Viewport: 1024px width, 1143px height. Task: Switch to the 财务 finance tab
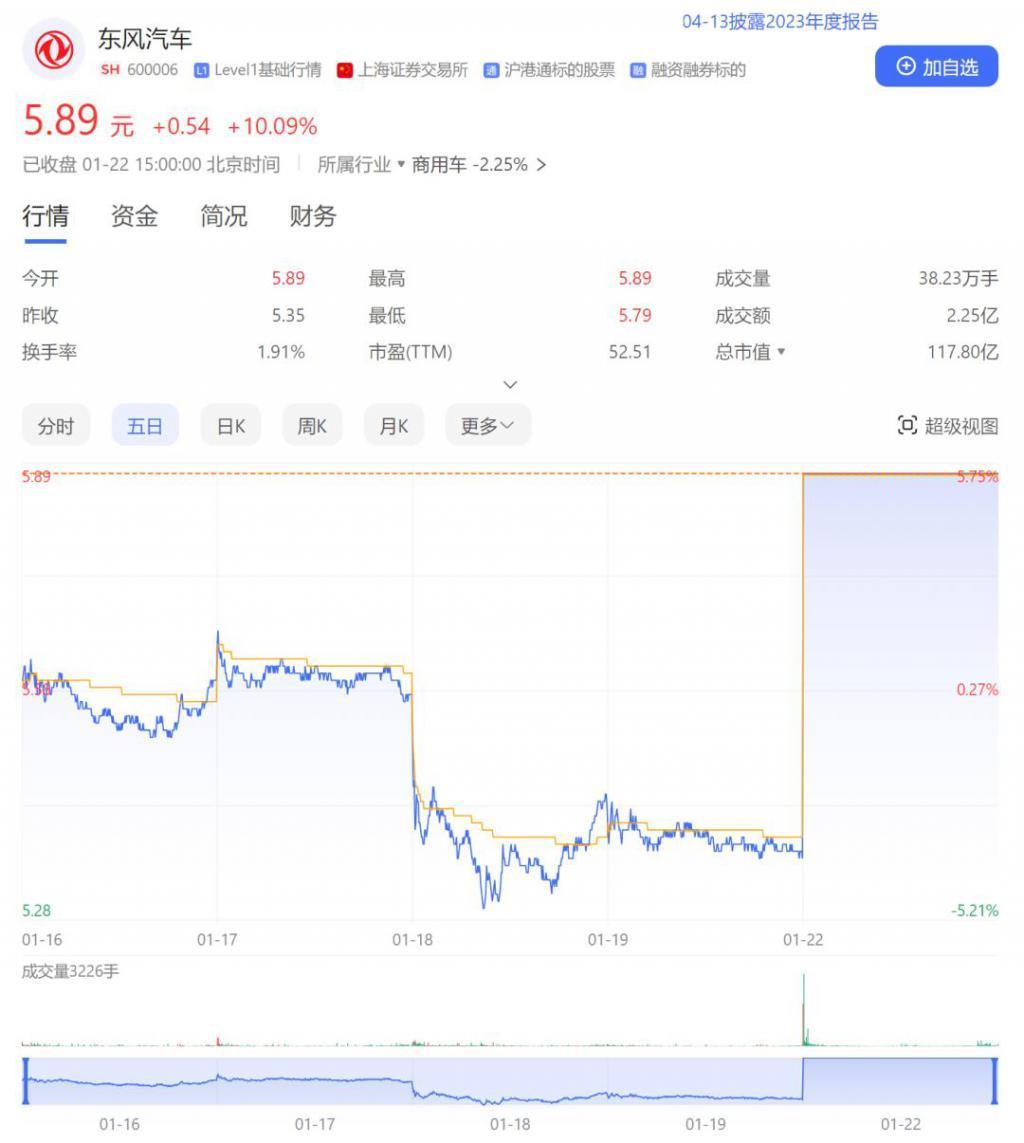[x=310, y=217]
